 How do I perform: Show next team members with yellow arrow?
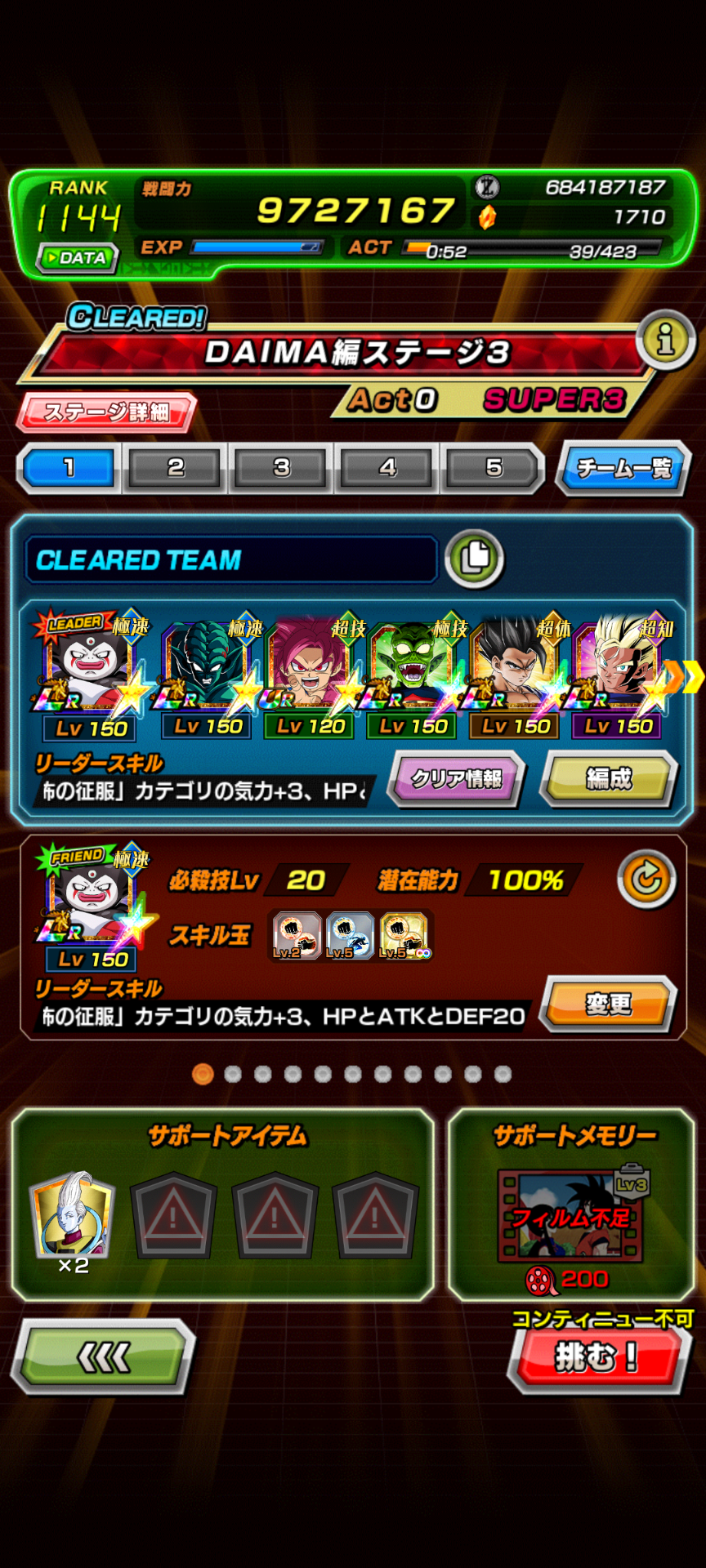[683, 677]
